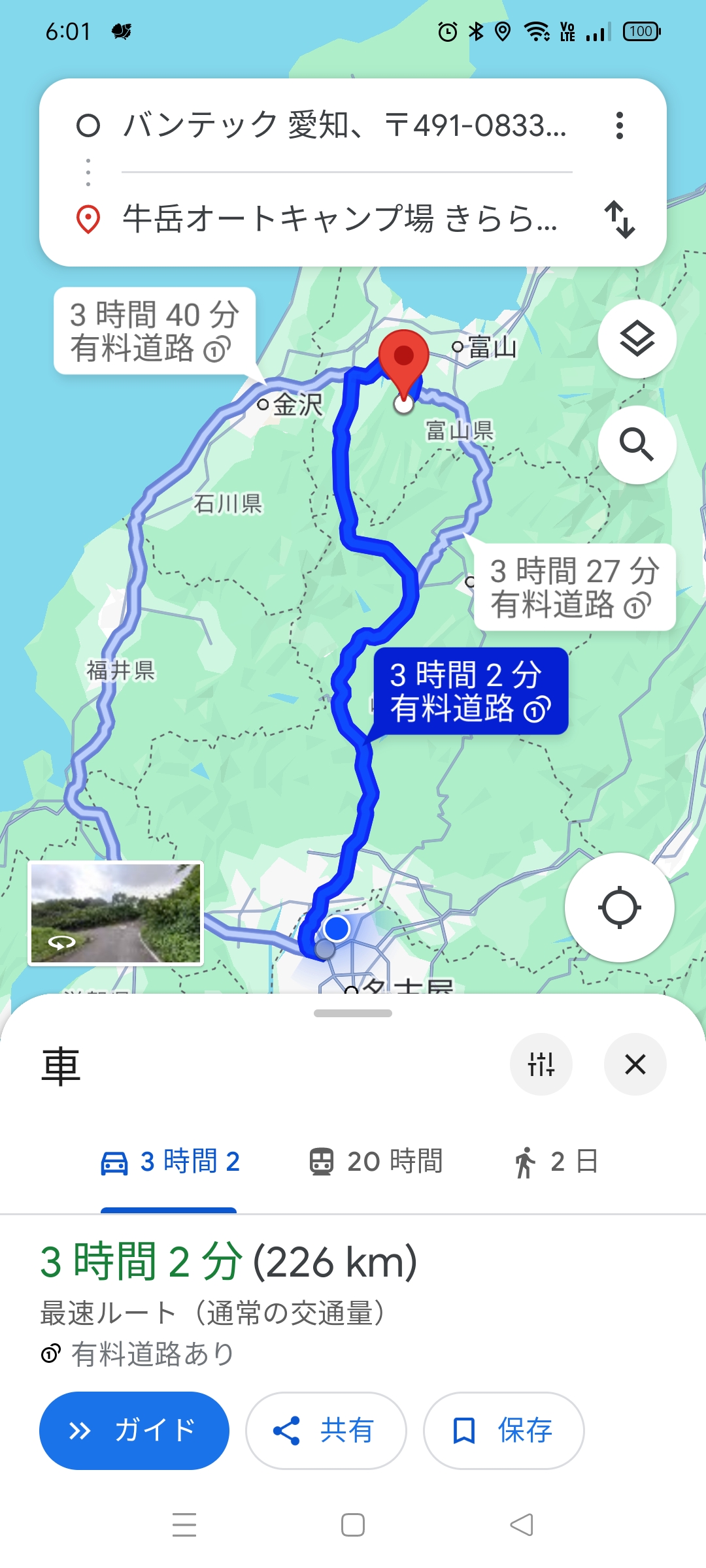Image resolution: width=706 pixels, height=1568 pixels.
Task: Save the route with 保存
Action: coord(503,1430)
